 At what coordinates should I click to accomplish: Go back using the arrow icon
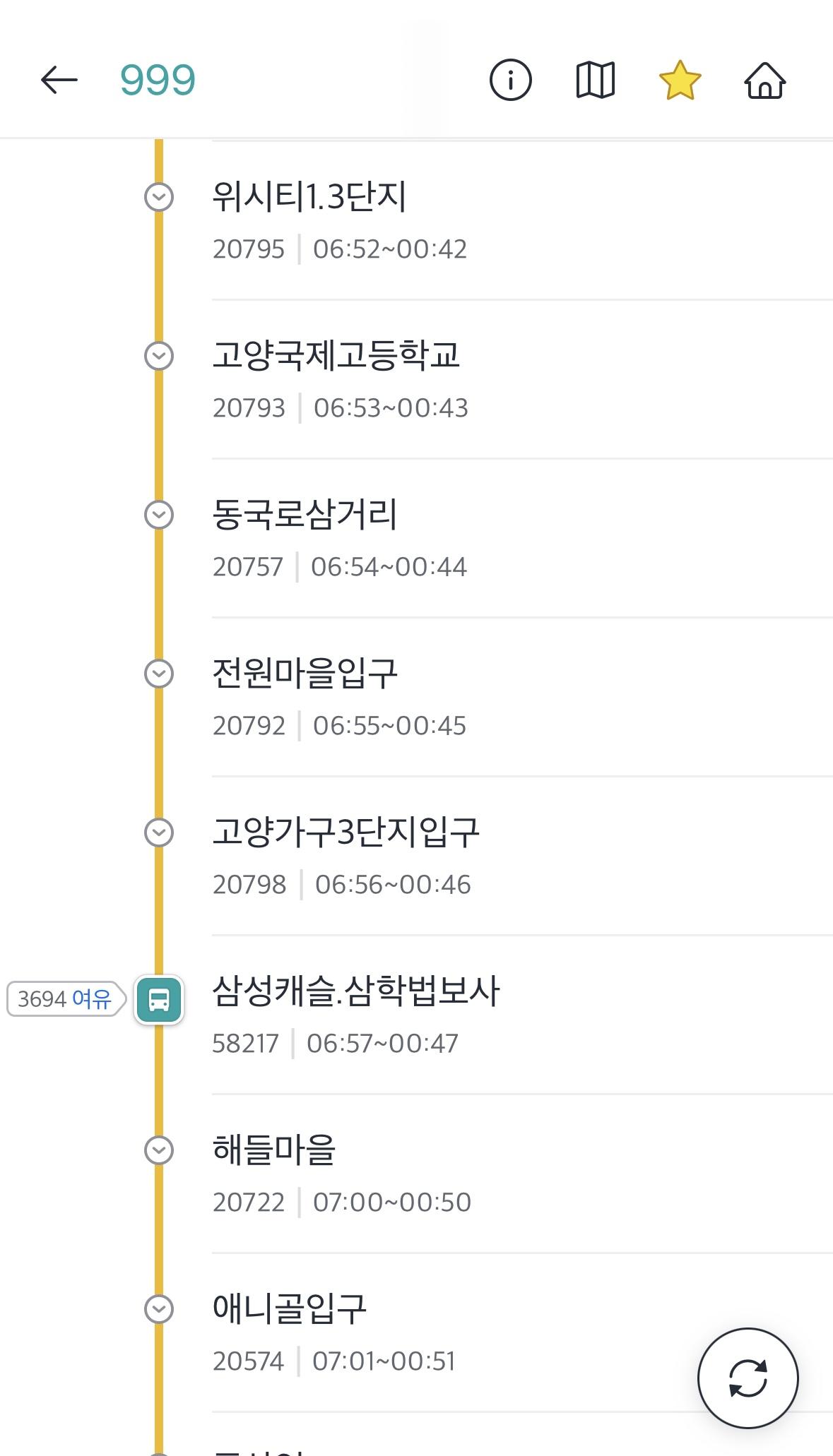(59, 80)
